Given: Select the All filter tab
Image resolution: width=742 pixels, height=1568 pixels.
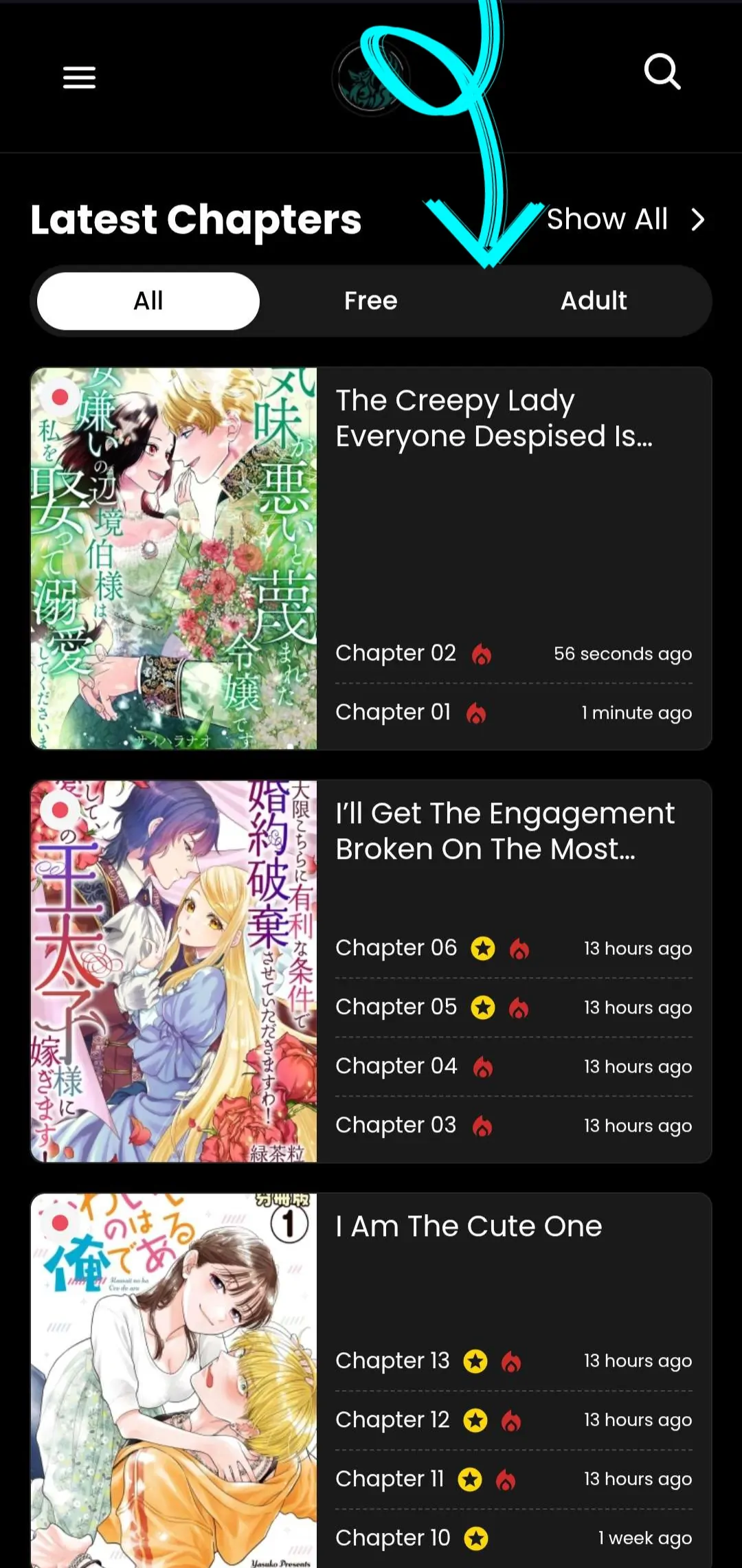Looking at the screenshot, I should click(148, 301).
